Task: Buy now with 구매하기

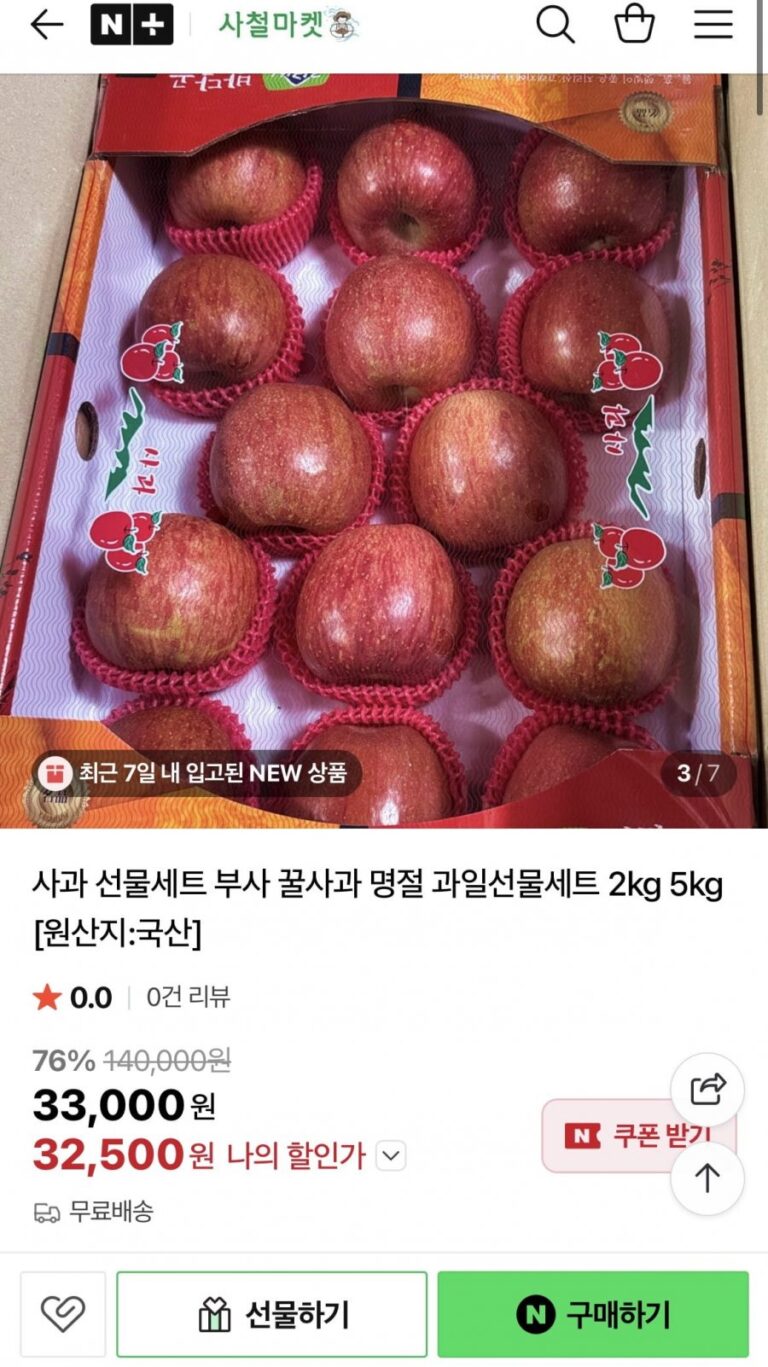Action: tap(593, 1314)
